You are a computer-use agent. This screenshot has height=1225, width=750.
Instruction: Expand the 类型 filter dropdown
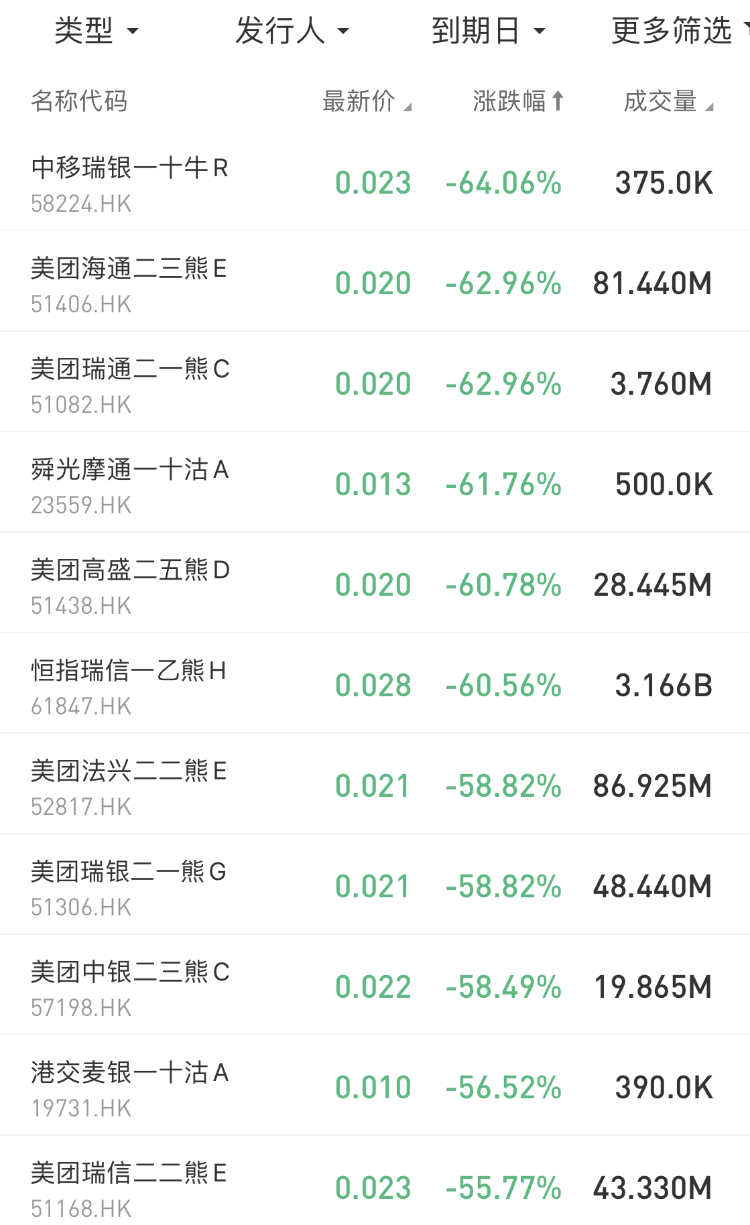[96, 32]
